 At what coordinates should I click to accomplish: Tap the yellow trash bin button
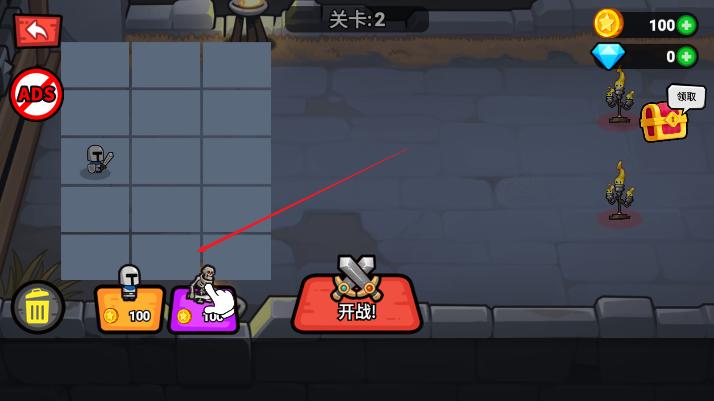pyautogui.click(x=38, y=308)
